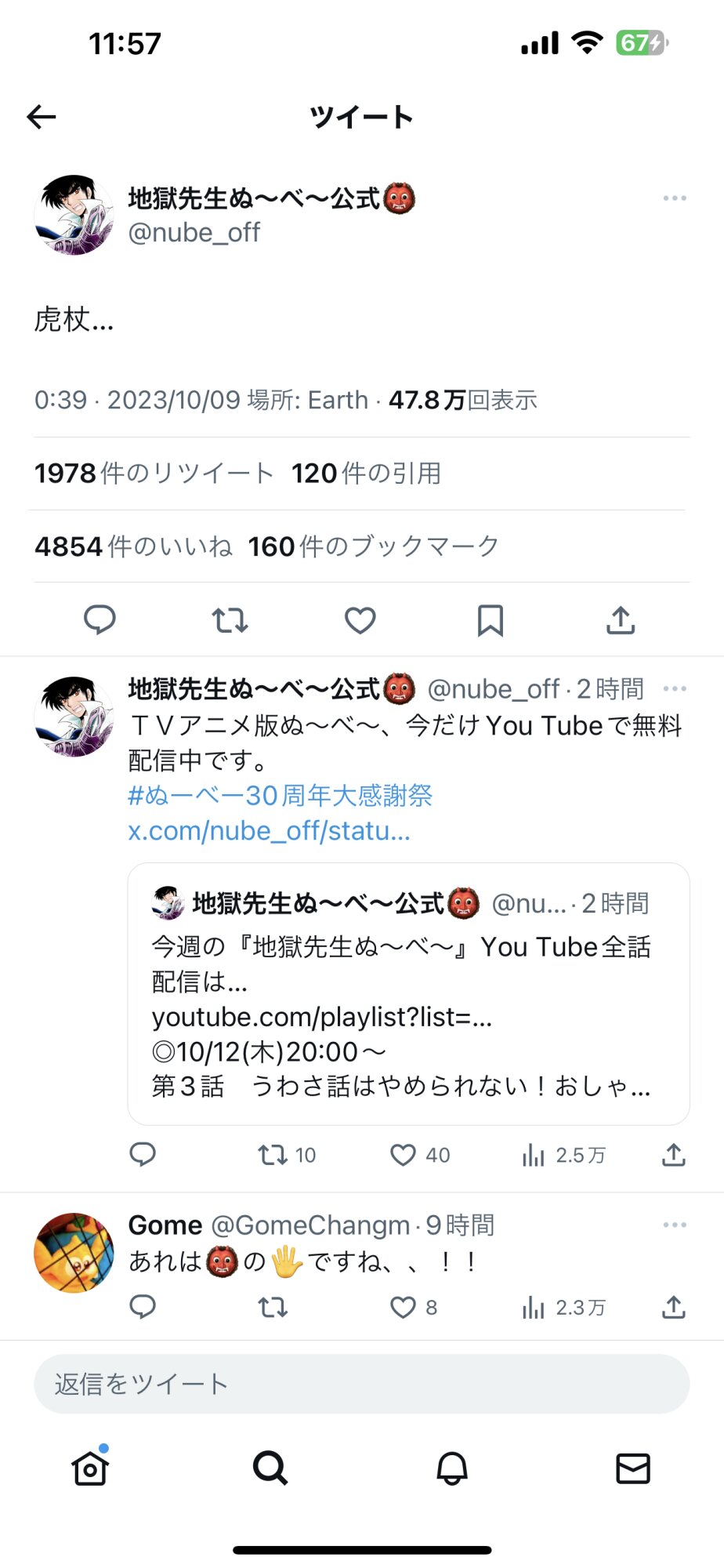Tap the 返信をツイート reply field

[361, 1384]
